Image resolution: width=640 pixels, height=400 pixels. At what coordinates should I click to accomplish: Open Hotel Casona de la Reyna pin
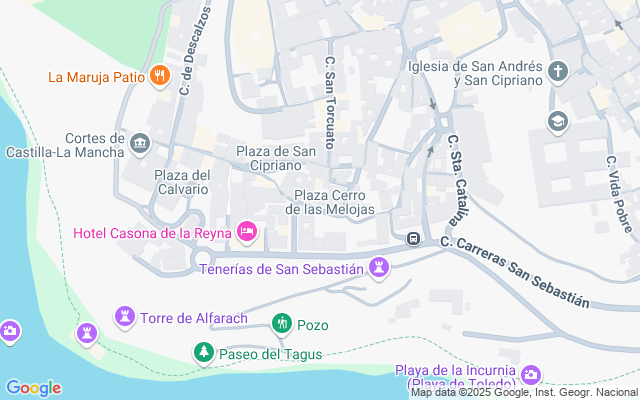coord(246,234)
